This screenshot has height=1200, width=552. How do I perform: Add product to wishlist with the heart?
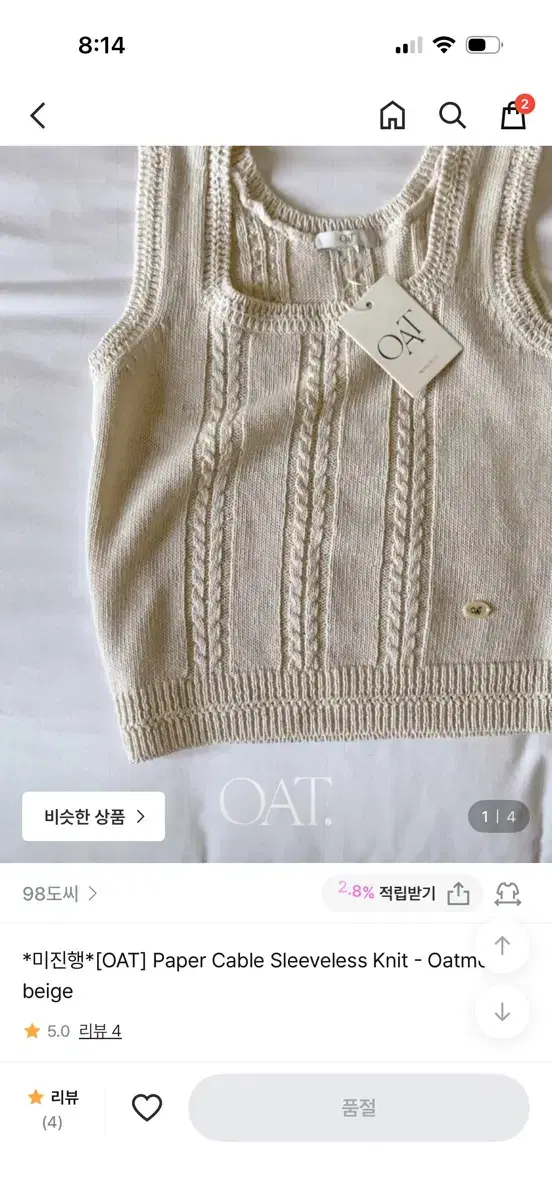(147, 1108)
